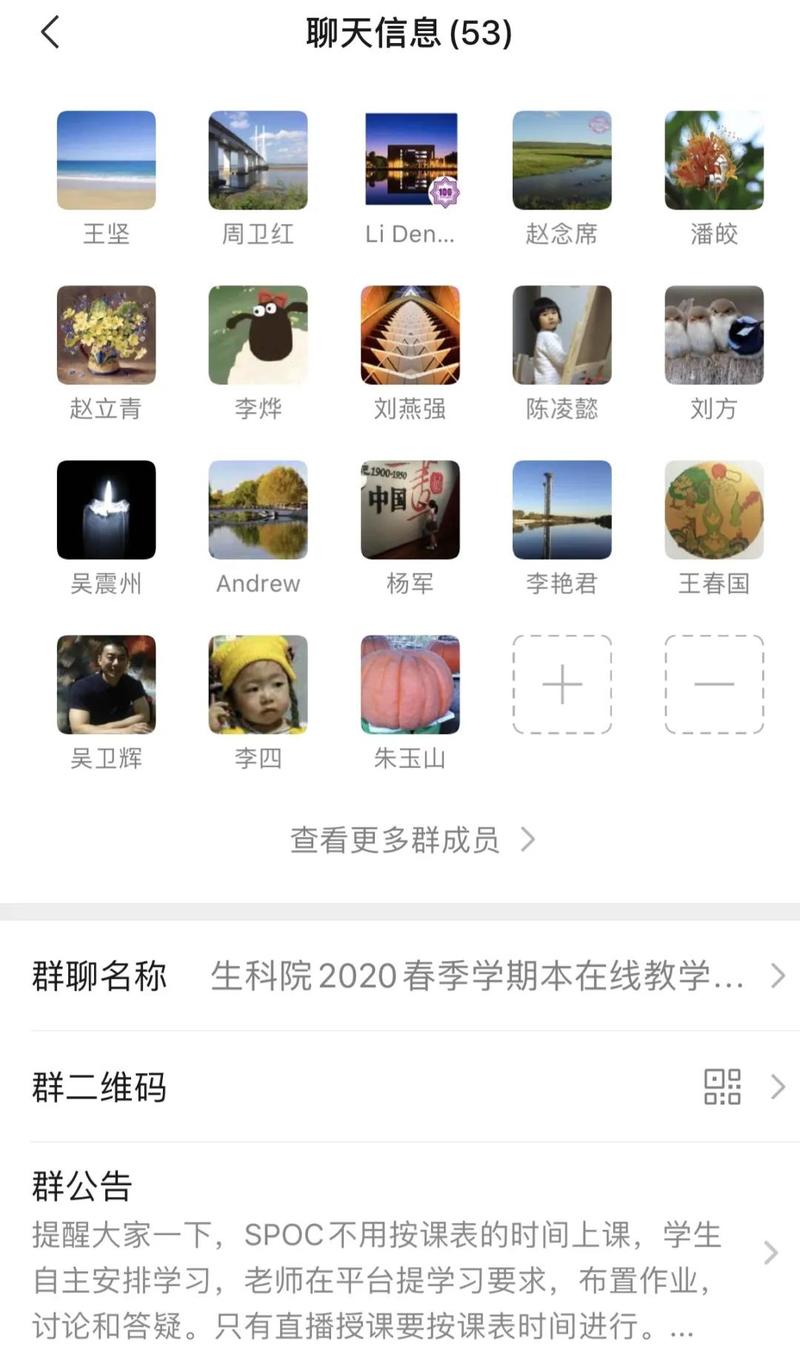Viewport: 800px width, 1360px height.
Task: Open 潘皎's profile
Action: click(714, 160)
